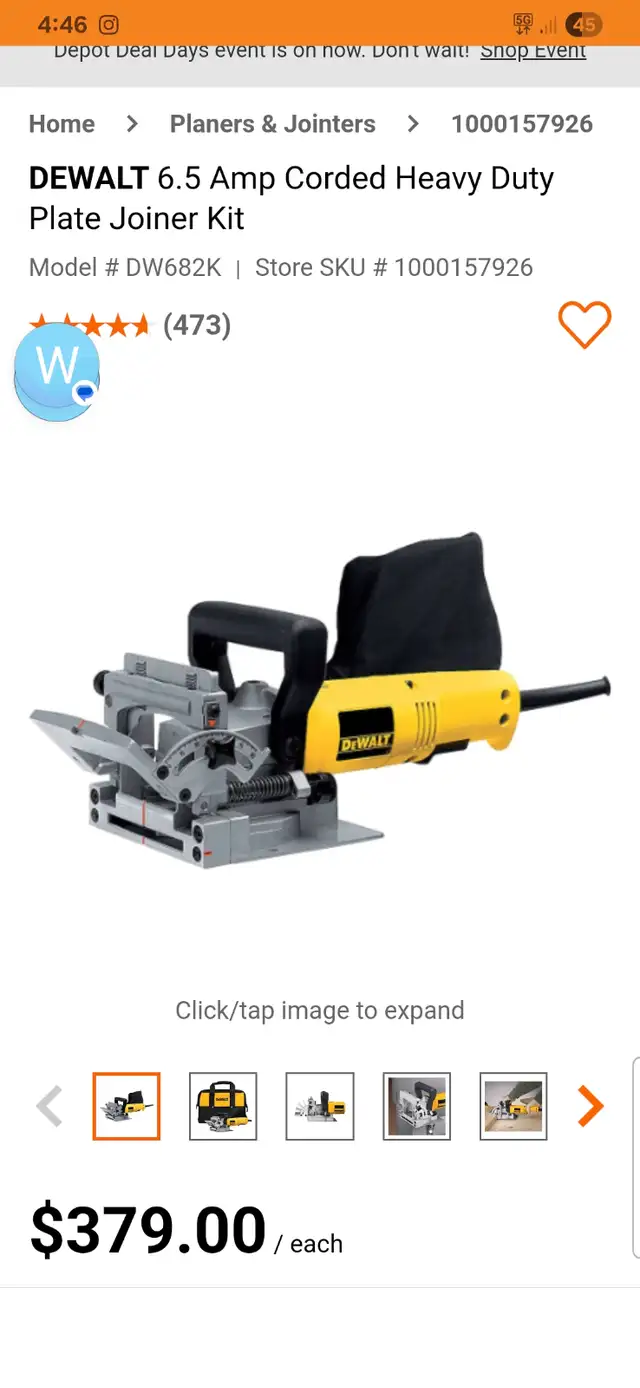Show more thumbnails with right arrow
The width and height of the screenshot is (640, 1388).
591,1106
